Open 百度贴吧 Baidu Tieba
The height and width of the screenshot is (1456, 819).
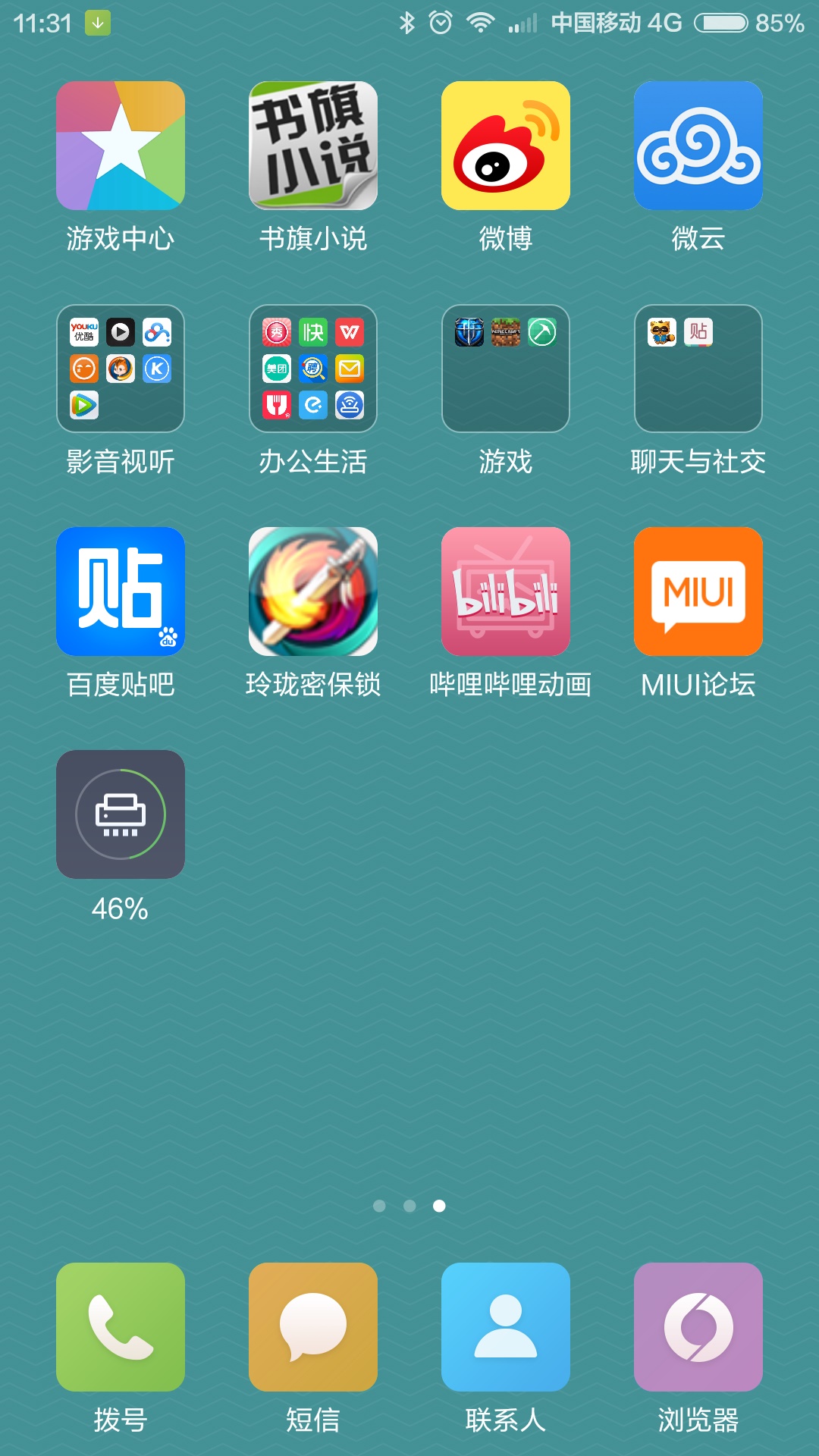point(120,591)
